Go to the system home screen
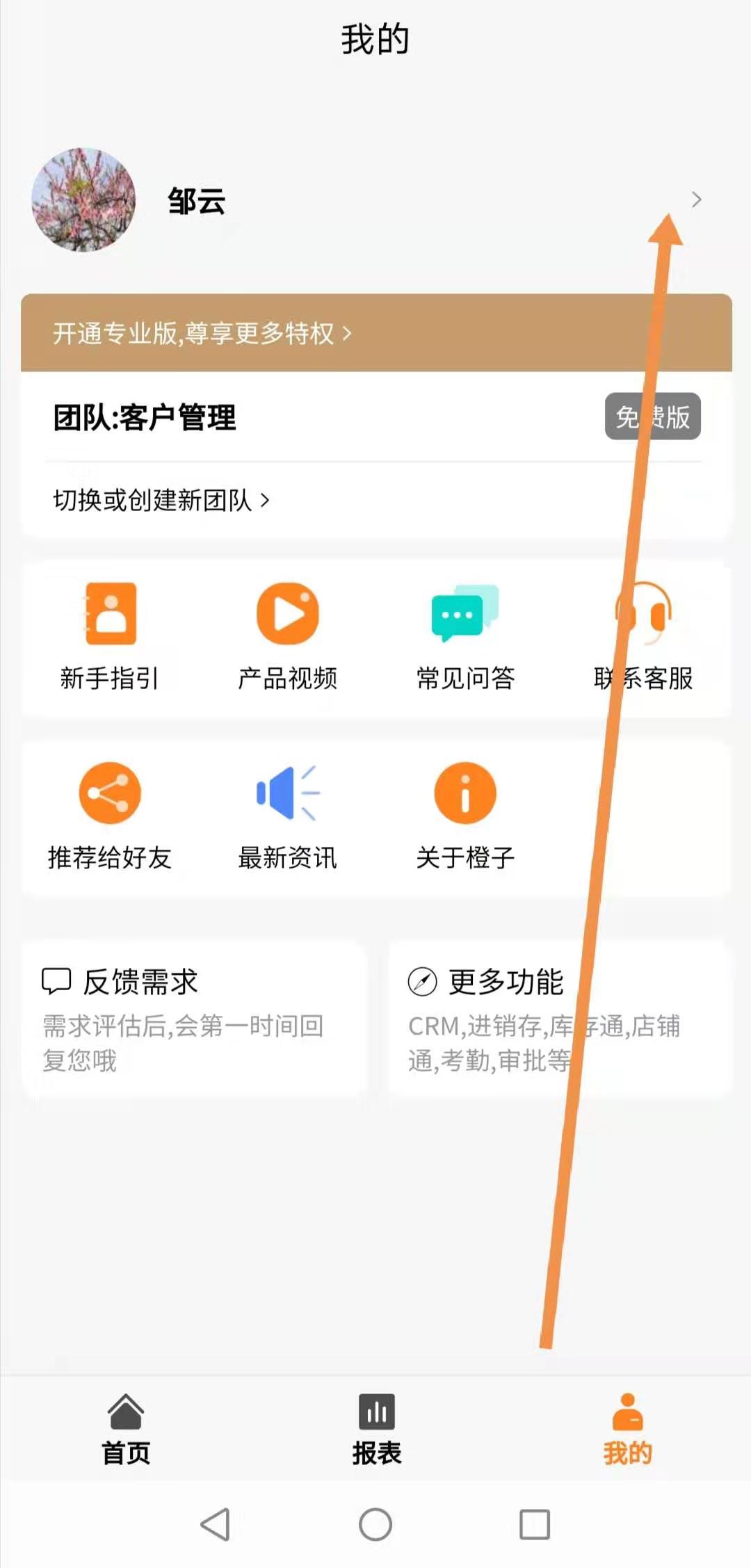This screenshot has height=1568, width=751. 375,1525
